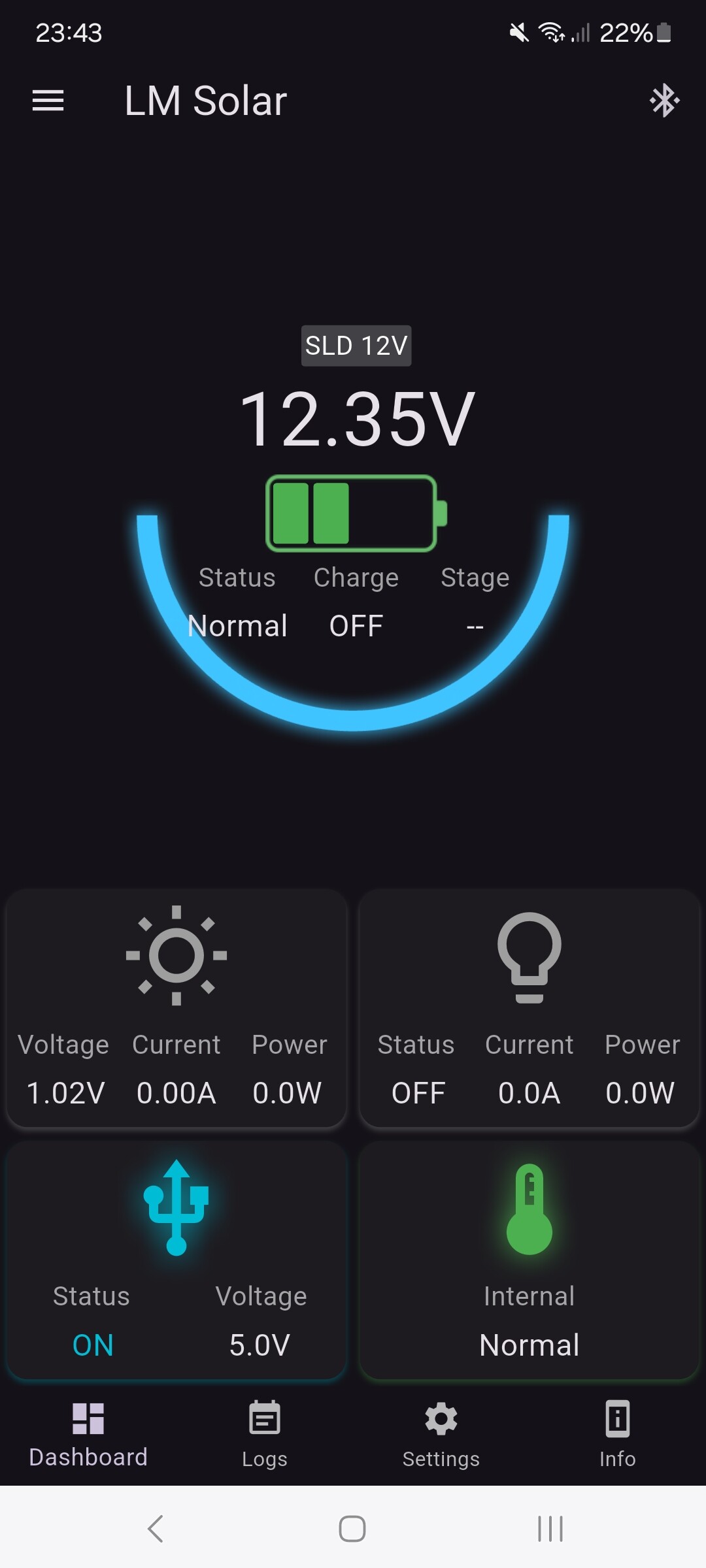The width and height of the screenshot is (706, 1568).
Task: Open recent apps from navigation bar
Action: pos(550,1529)
